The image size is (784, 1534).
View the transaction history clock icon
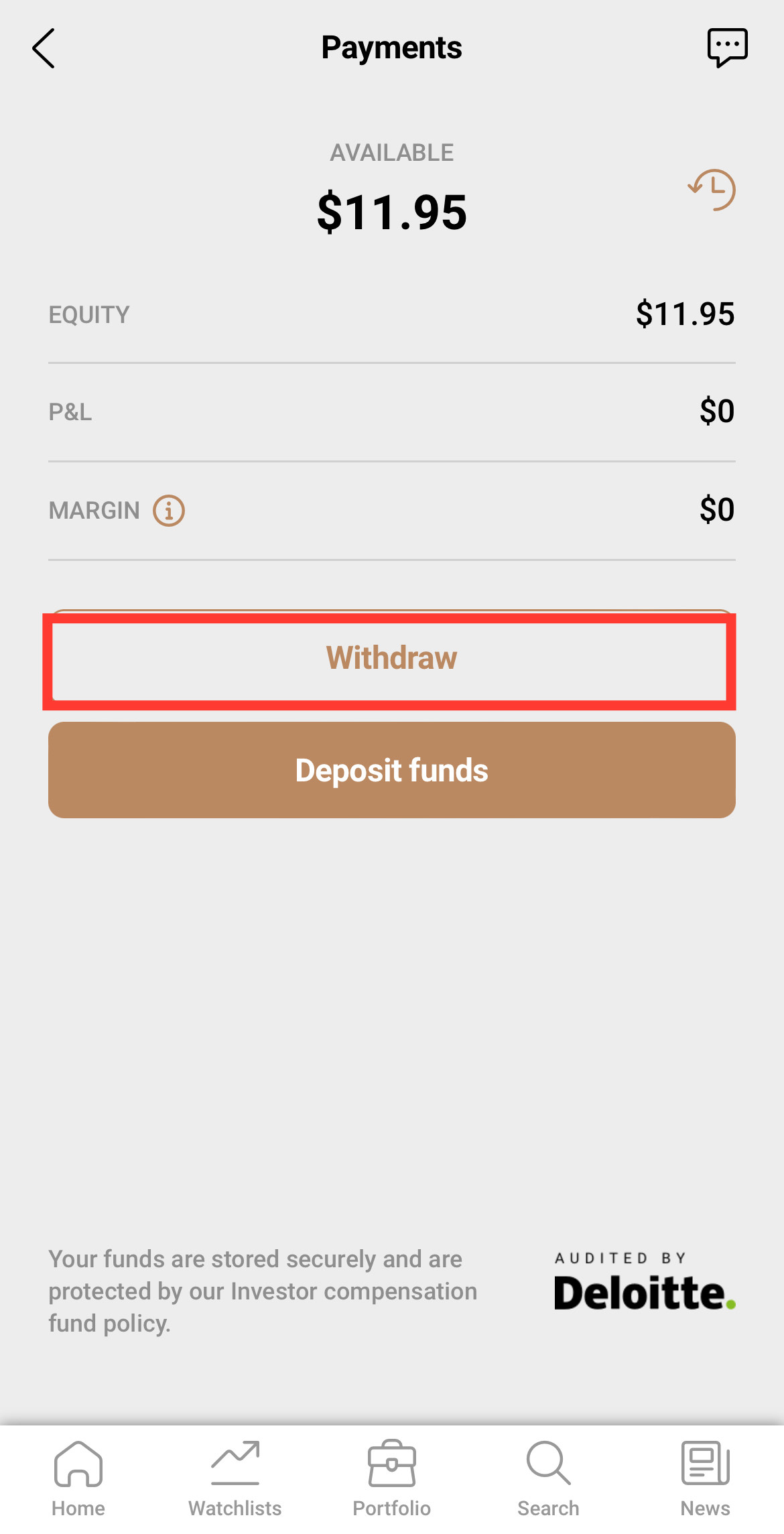(x=712, y=190)
